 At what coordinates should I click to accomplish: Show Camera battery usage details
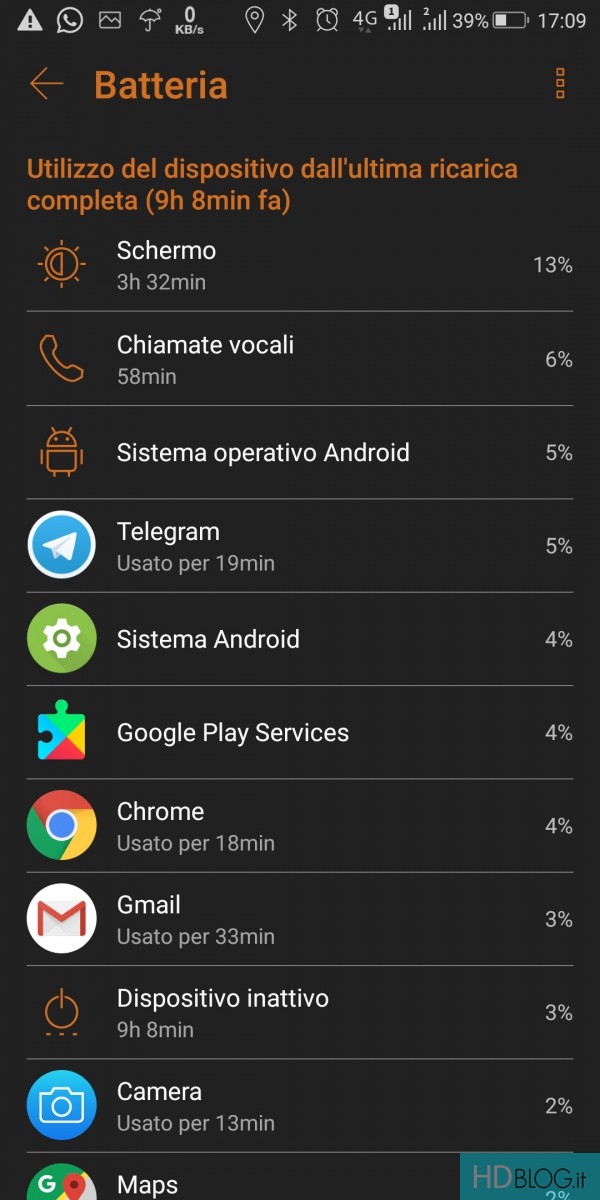click(x=300, y=1106)
